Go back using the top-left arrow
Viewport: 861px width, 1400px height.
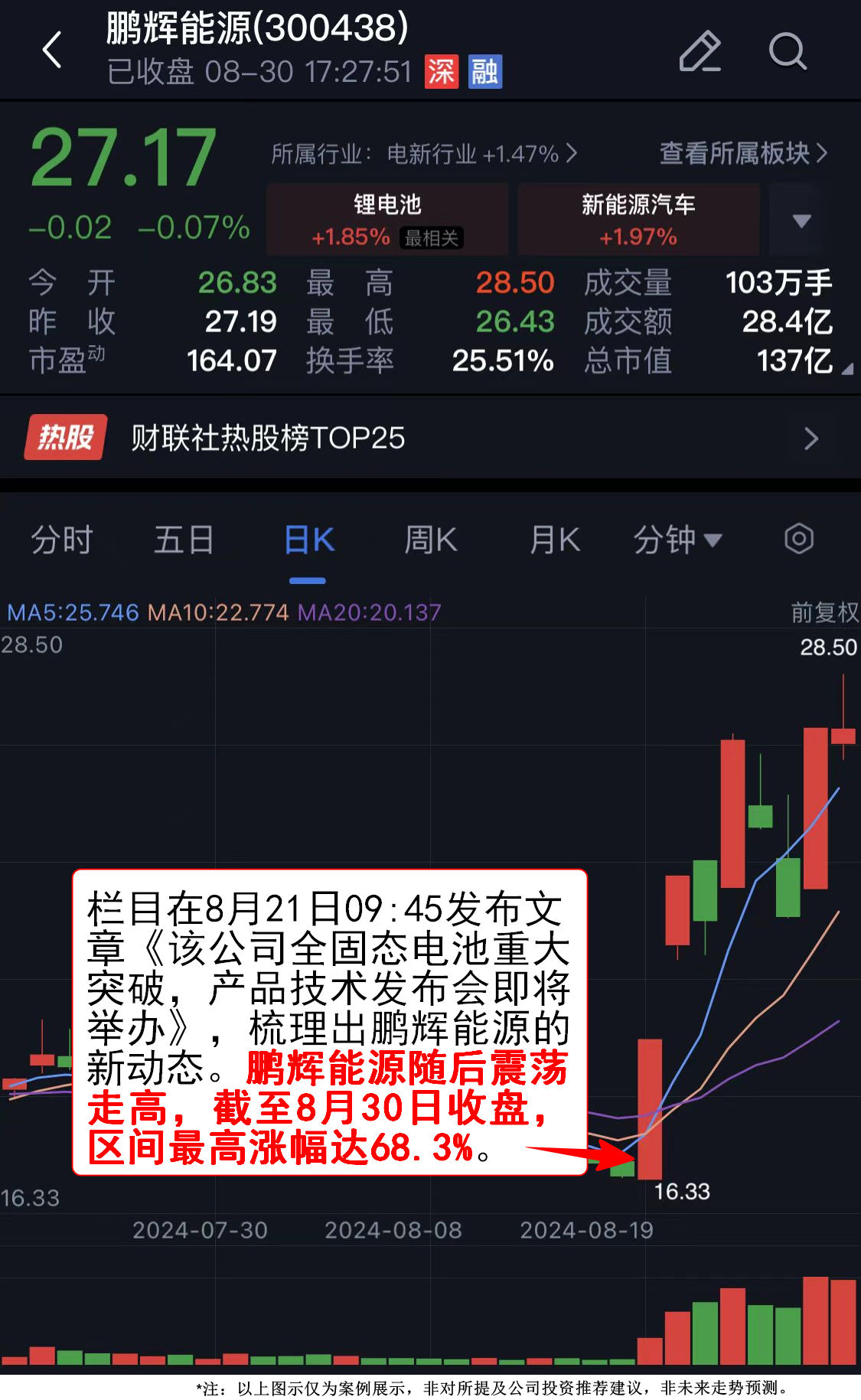[52, 51]
